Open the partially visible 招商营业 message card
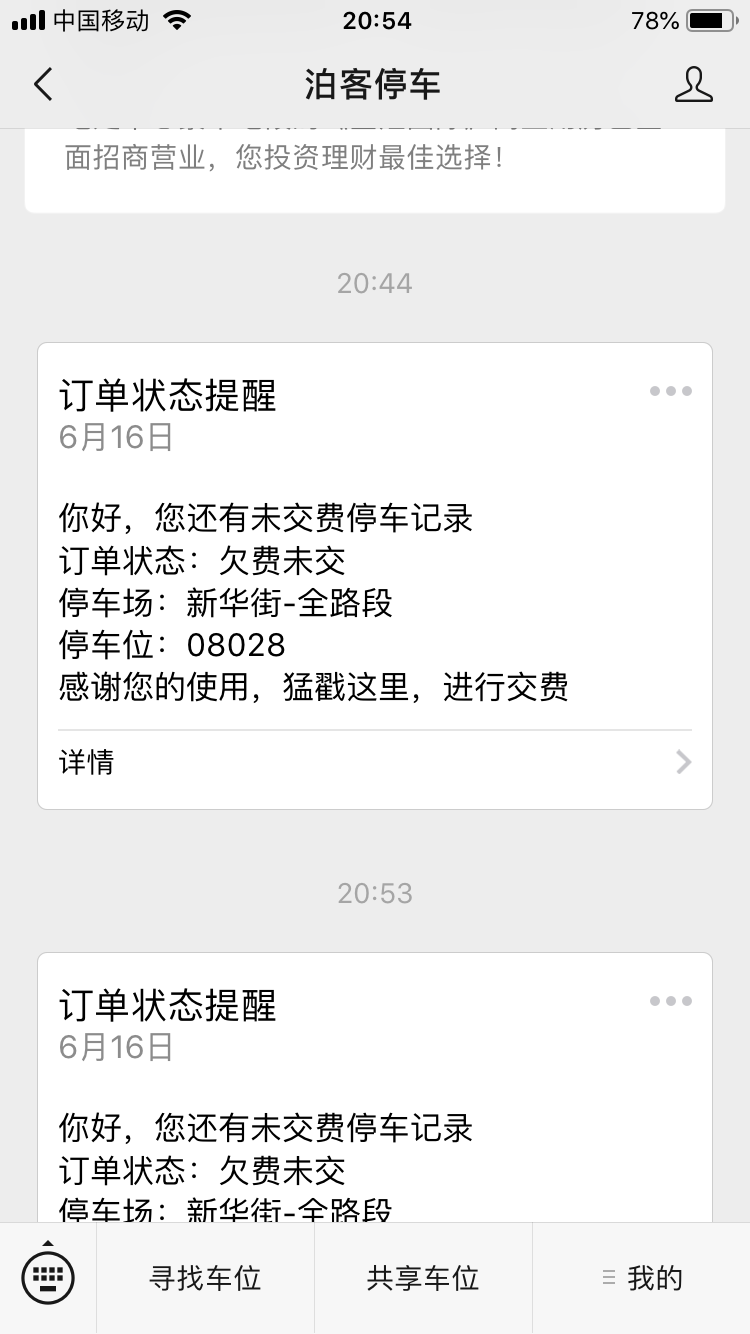This screenshot has width=750, height=1334. point(375,165)
